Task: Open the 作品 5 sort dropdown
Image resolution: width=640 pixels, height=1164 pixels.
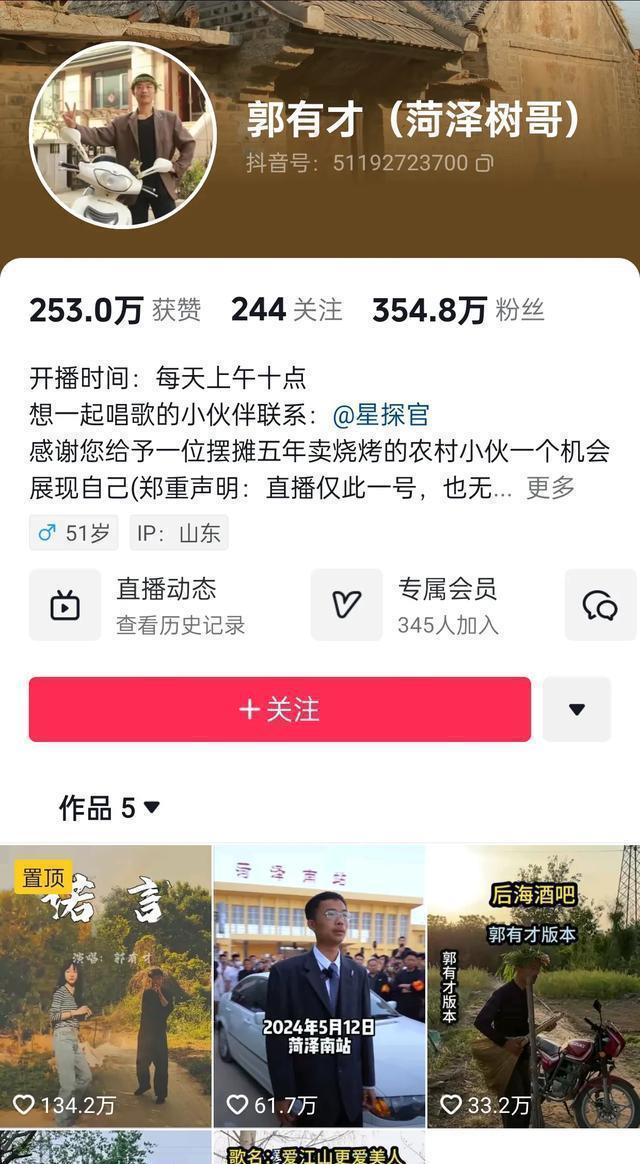Action: [x=110, y=807]
